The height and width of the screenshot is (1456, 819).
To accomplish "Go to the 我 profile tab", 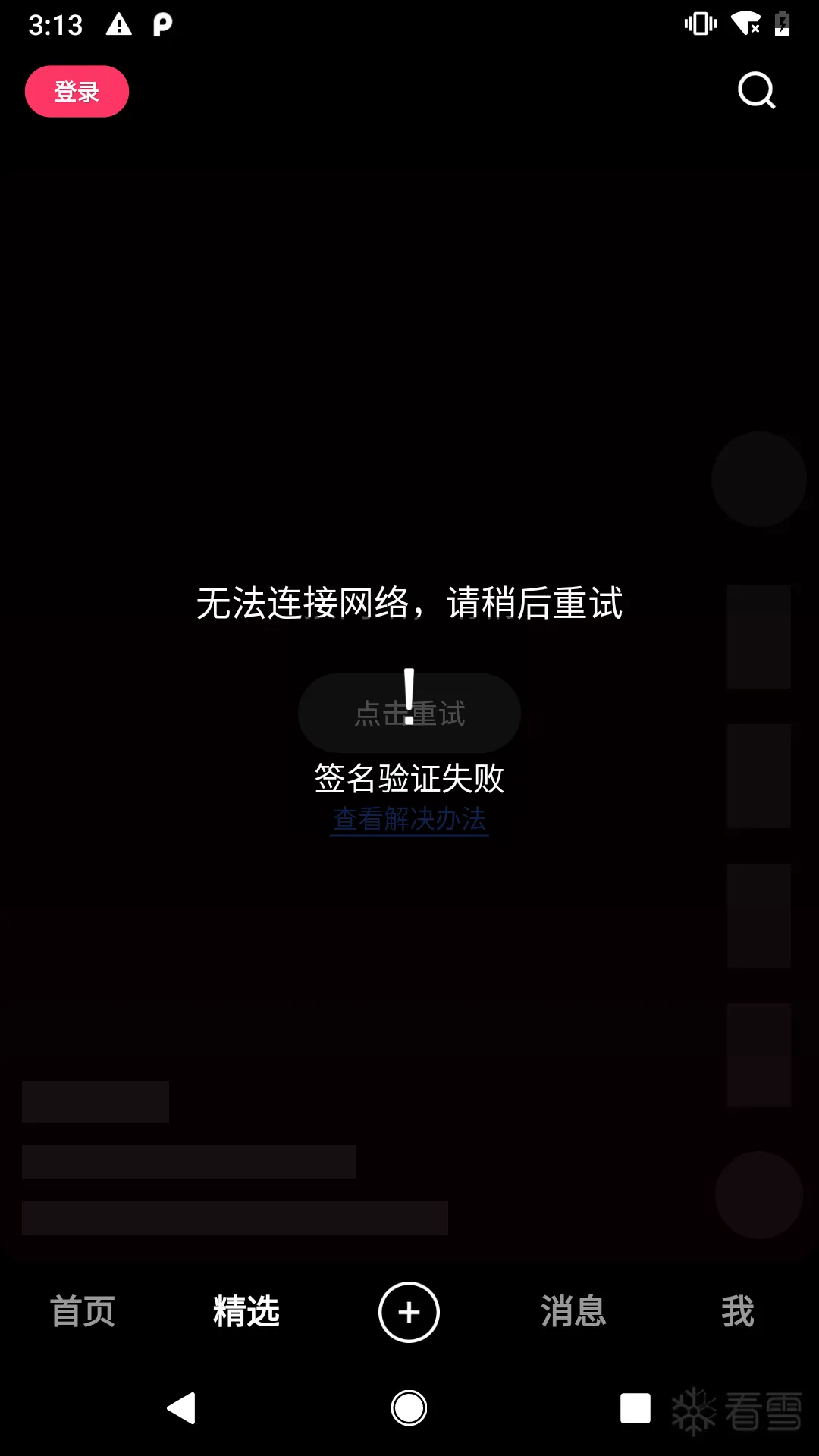I will click(x=737, y=1311).
